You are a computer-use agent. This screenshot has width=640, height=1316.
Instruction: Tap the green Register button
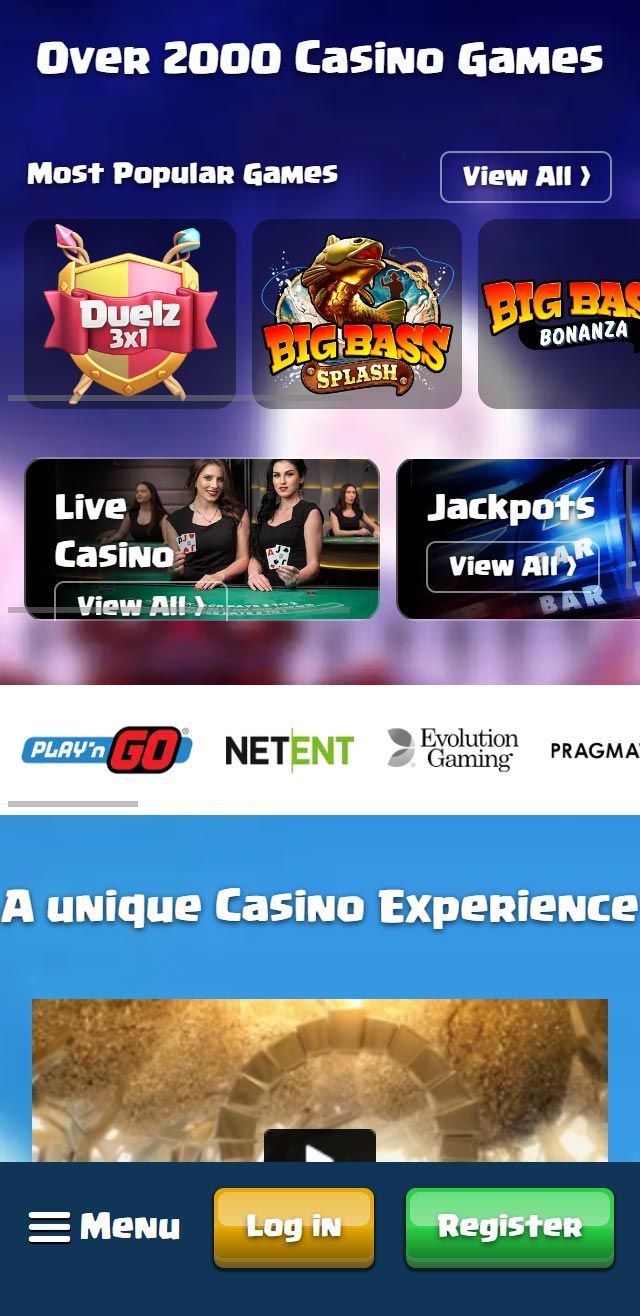[x=509, y=1227]
